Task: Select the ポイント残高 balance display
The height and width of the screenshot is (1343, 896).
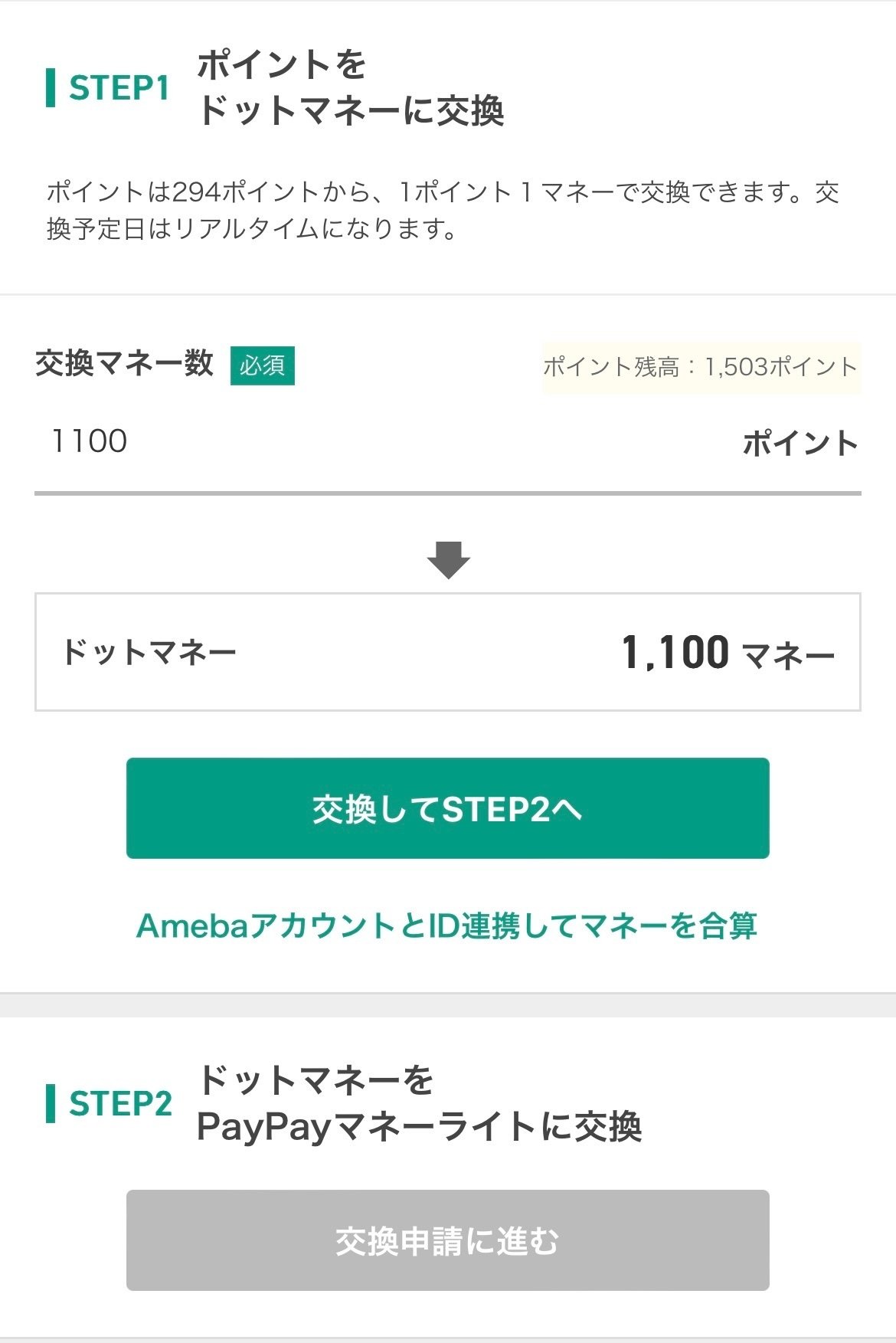Action: click(x=698, y=367)
